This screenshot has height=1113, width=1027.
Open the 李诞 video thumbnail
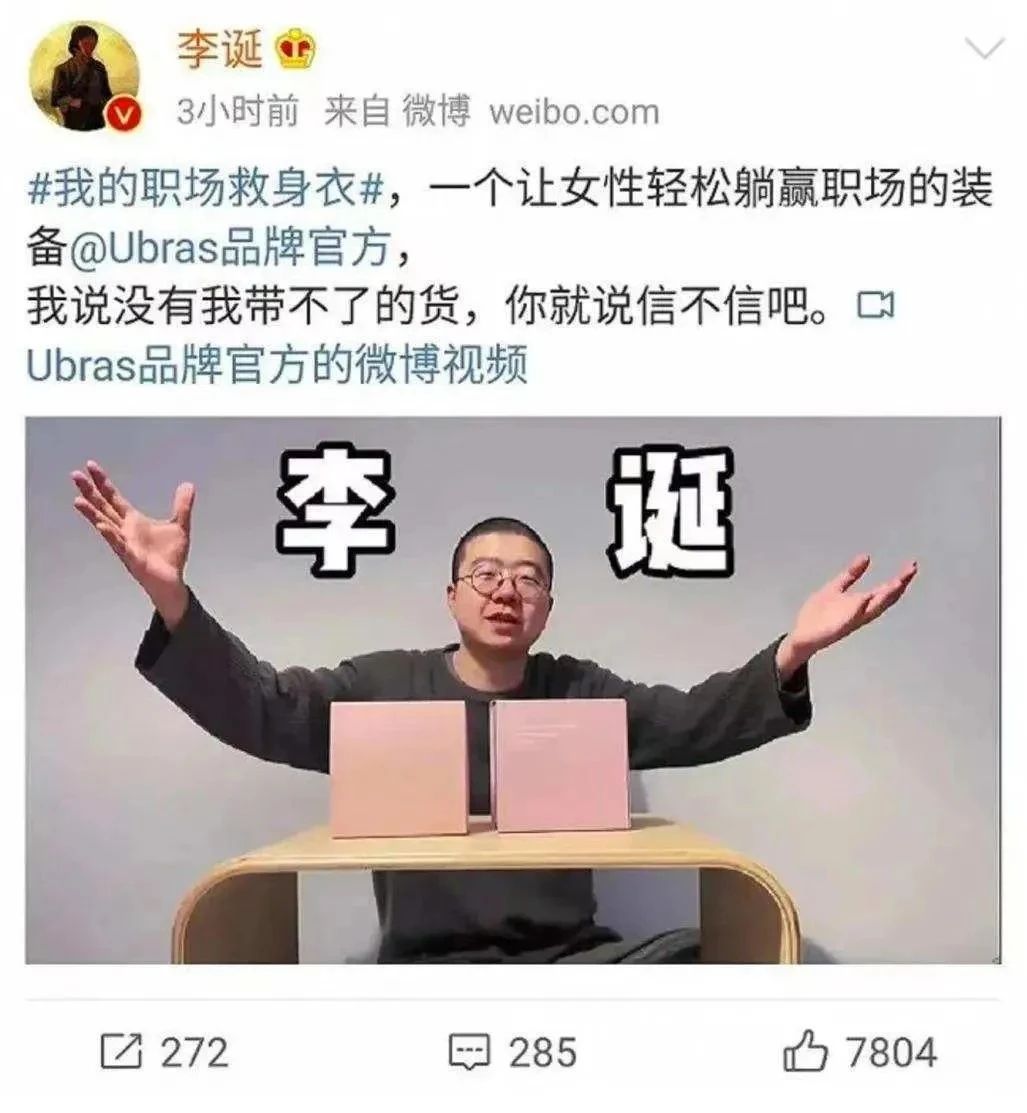pos(512,690)
